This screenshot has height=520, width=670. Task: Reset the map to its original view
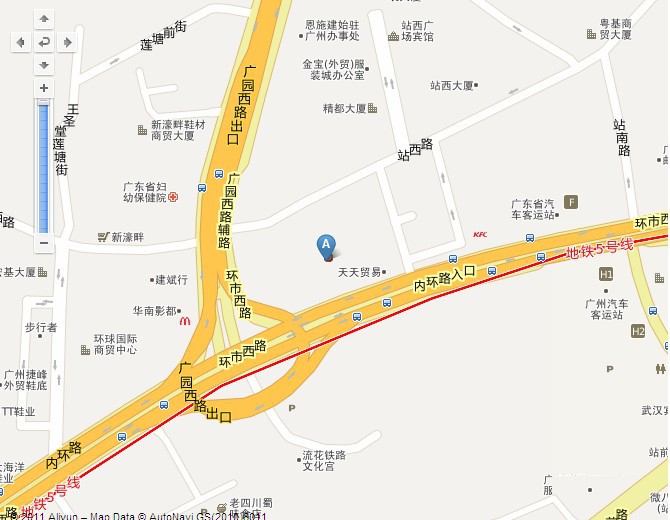43,42
